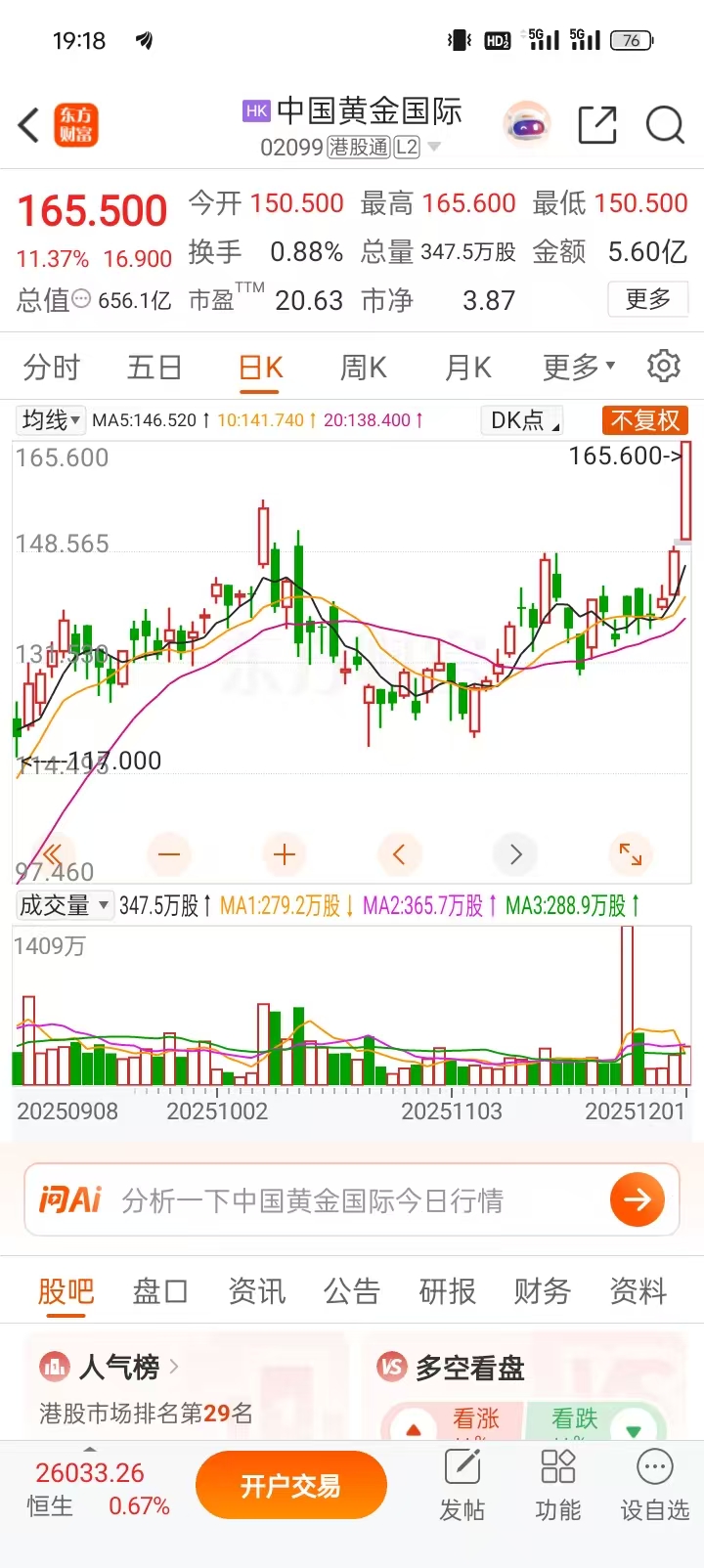Expand the 成交量 indicator dropdown

point(65,905)
